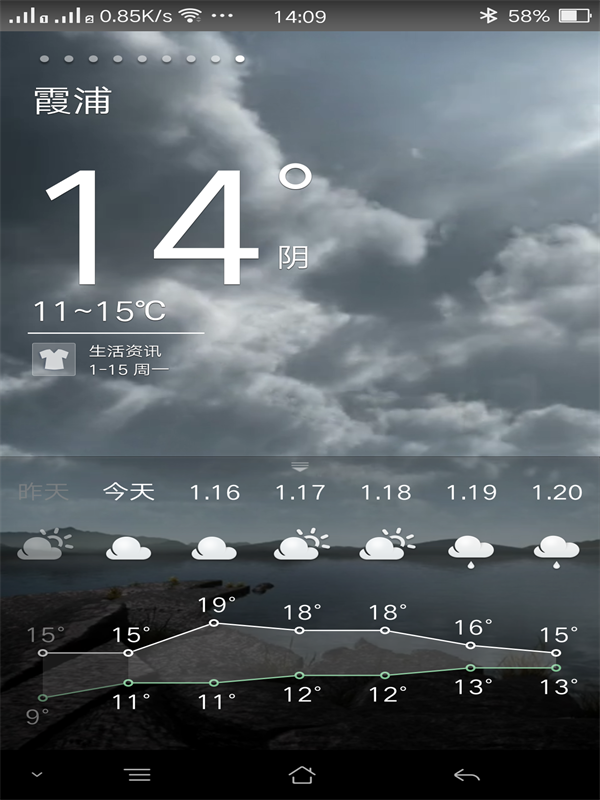The height and width of the screenshot is (800, 600).
Task: Select the 1.17 forecast day
Action: (x=300, y=492)
